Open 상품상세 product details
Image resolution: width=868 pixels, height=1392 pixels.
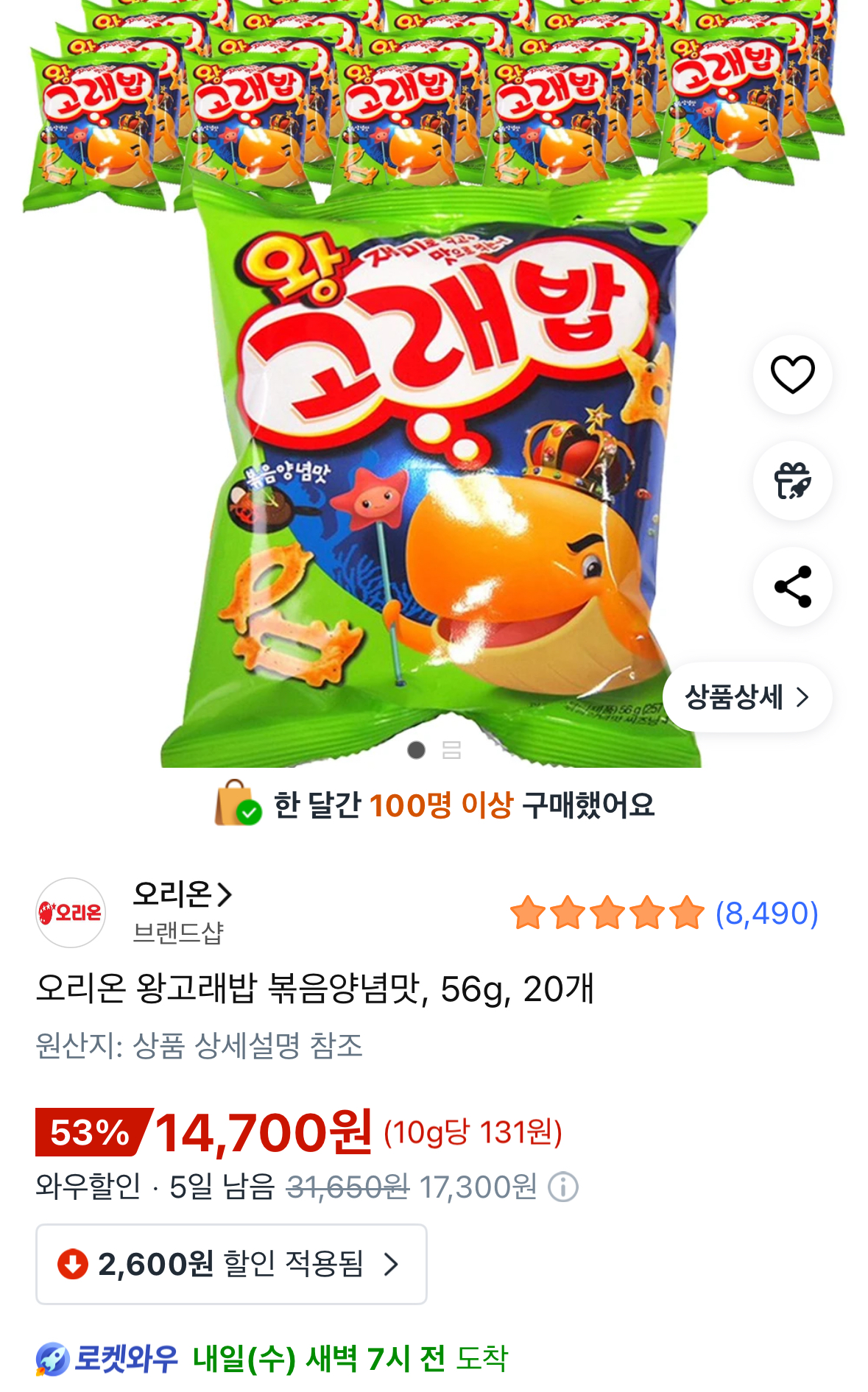click(747, 697)
